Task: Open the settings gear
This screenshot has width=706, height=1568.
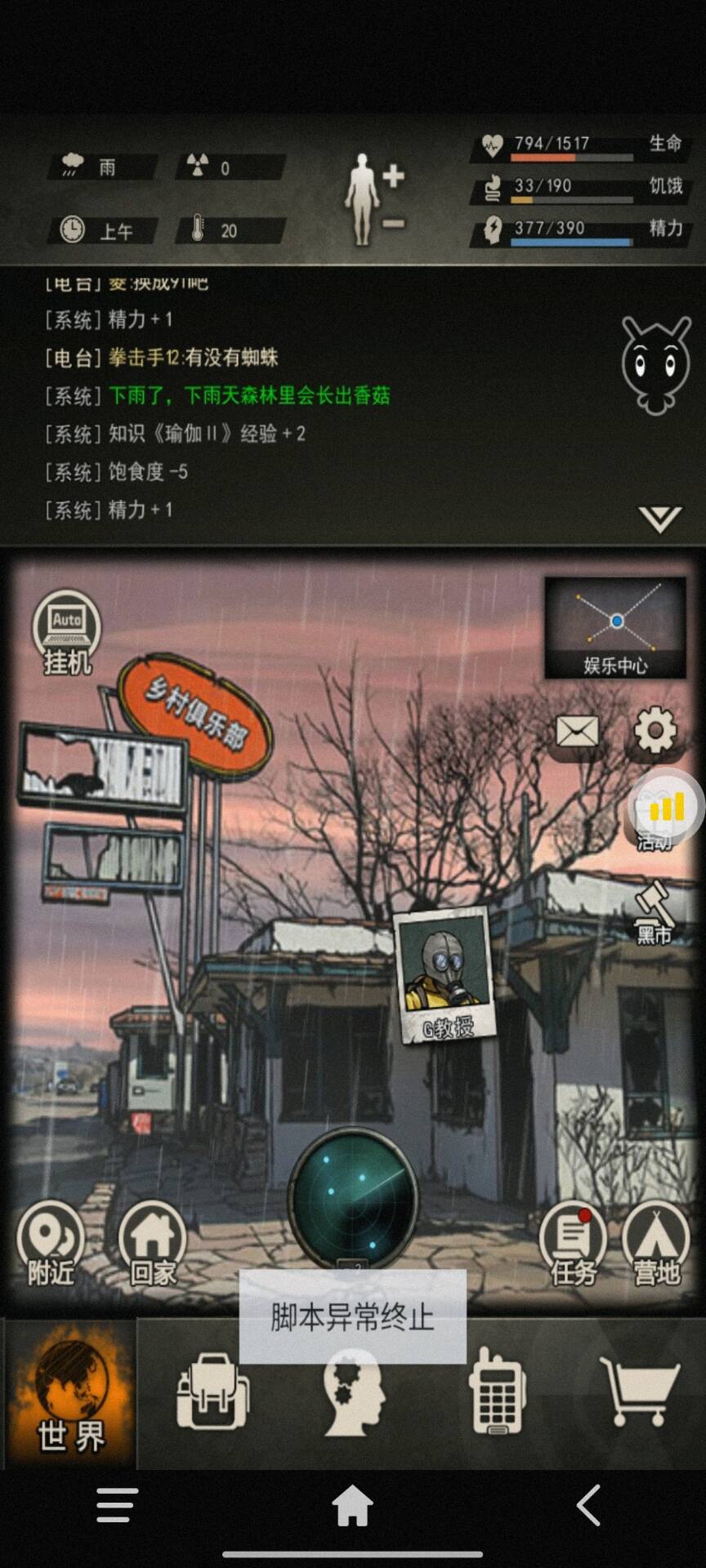Action: (x=655, y=730)
